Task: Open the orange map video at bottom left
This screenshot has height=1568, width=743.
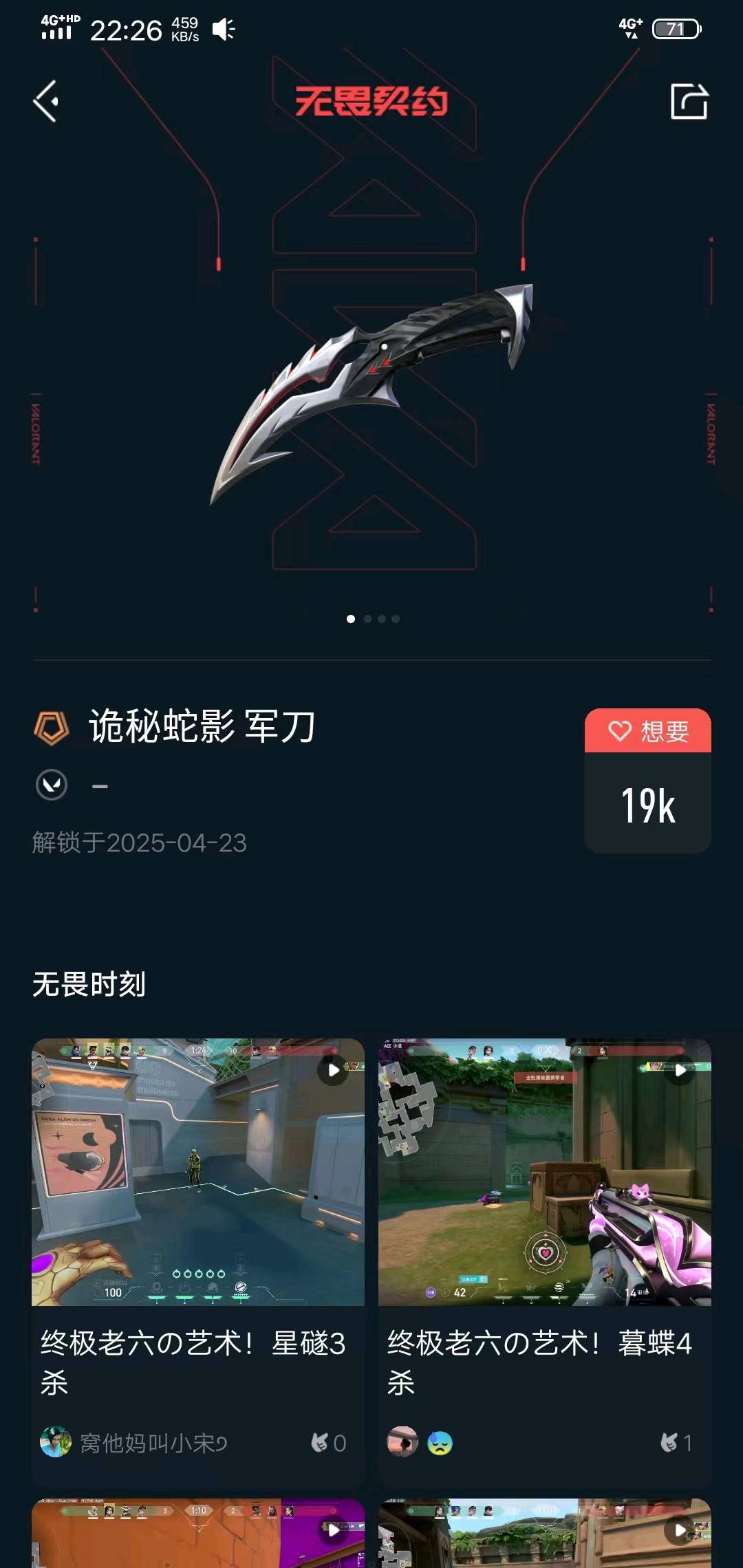Action: pyautogui.click(x=198, y=1534)
